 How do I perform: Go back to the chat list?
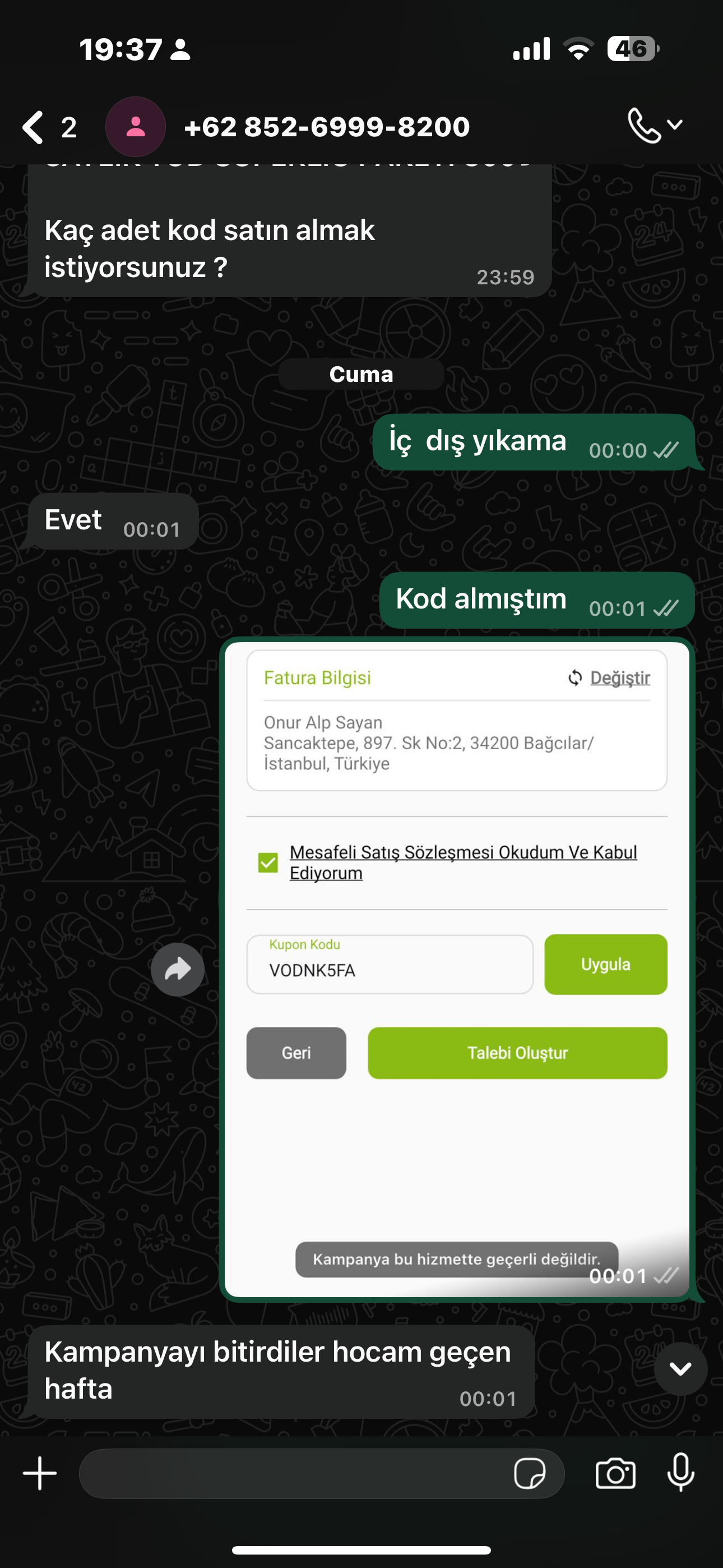click(x=49, y=127)
